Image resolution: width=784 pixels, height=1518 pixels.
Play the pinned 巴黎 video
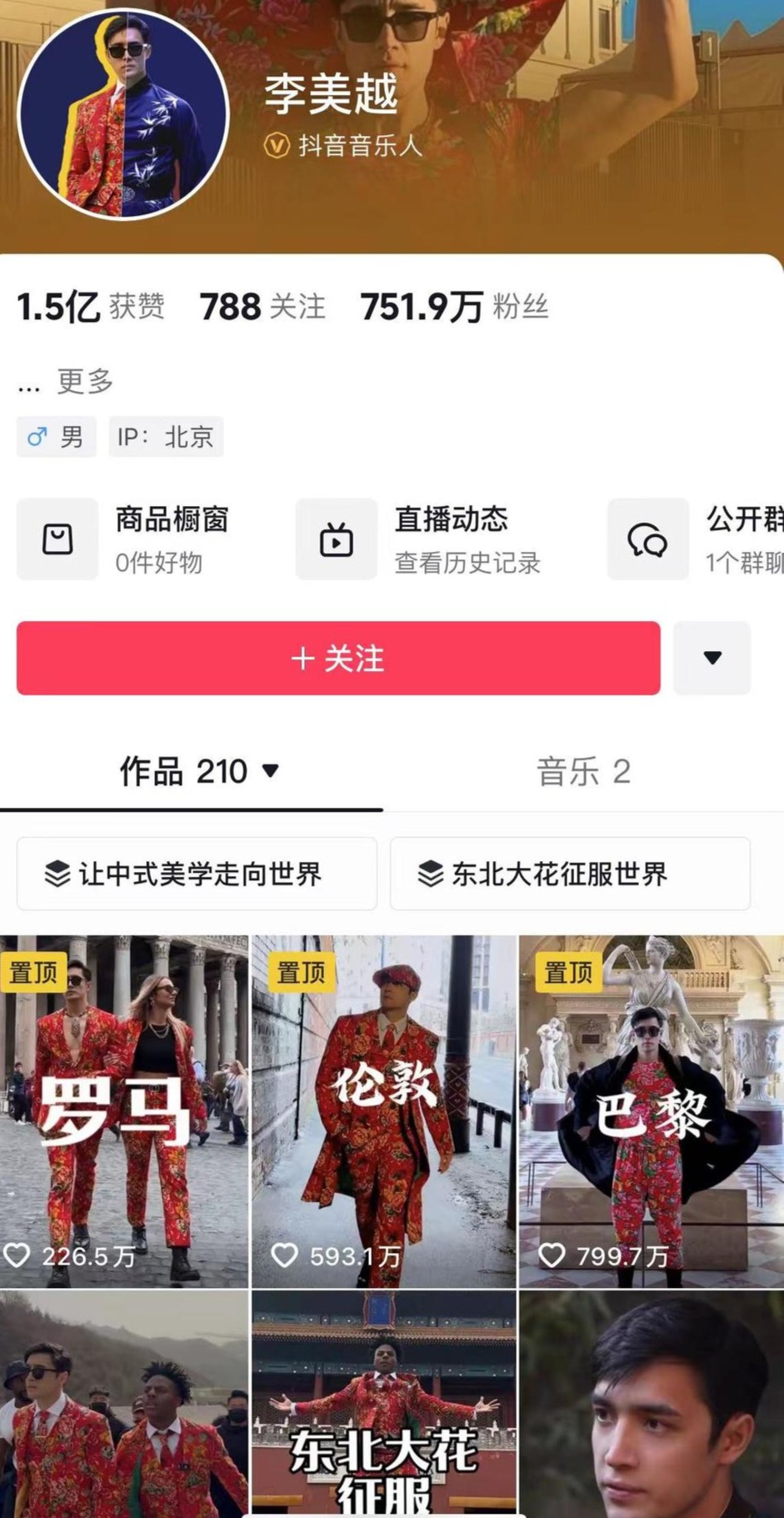pos(652,1111)
